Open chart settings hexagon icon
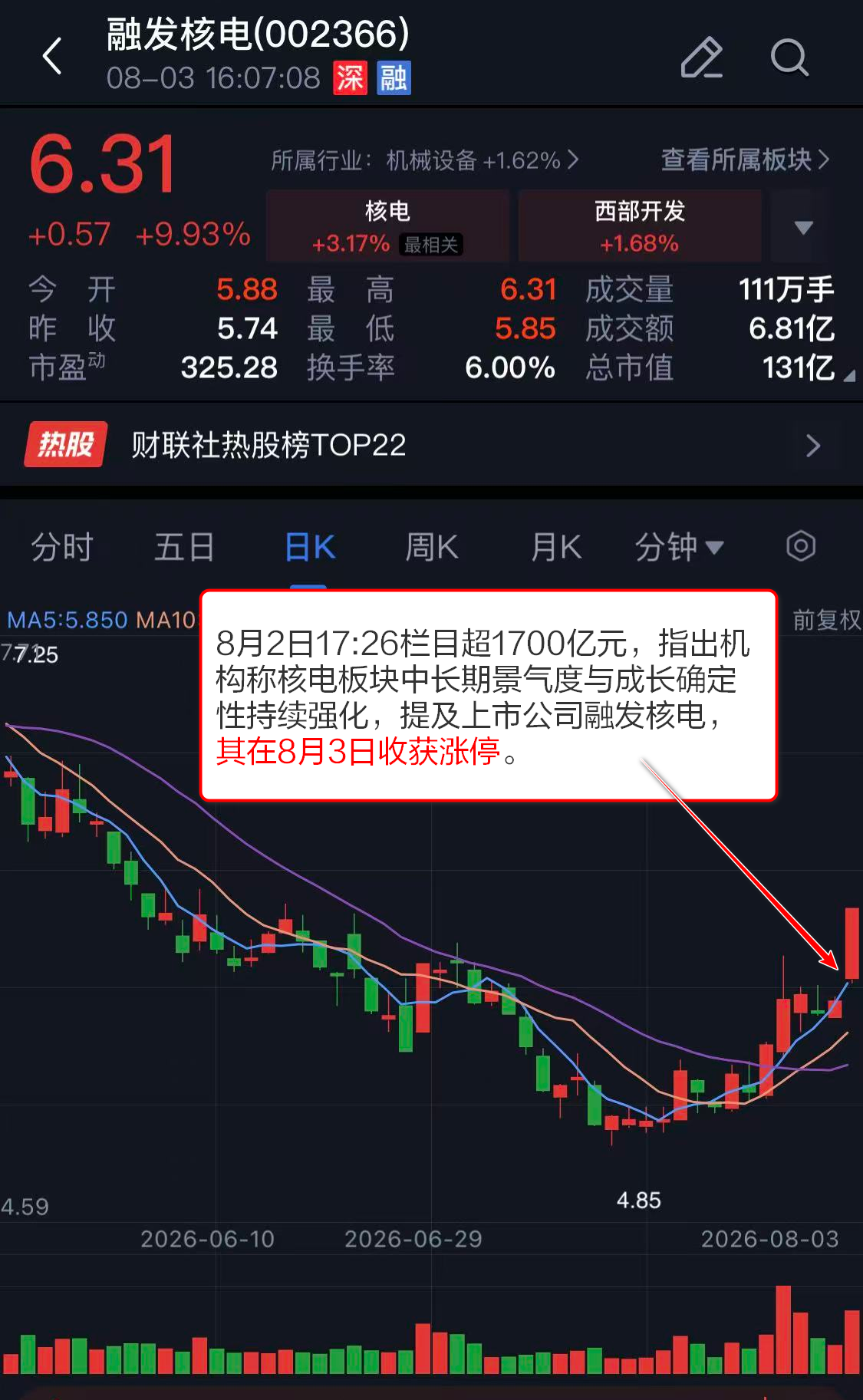Image resolution: width=863 pixels, height=1400 pixels. pos(801,546)
